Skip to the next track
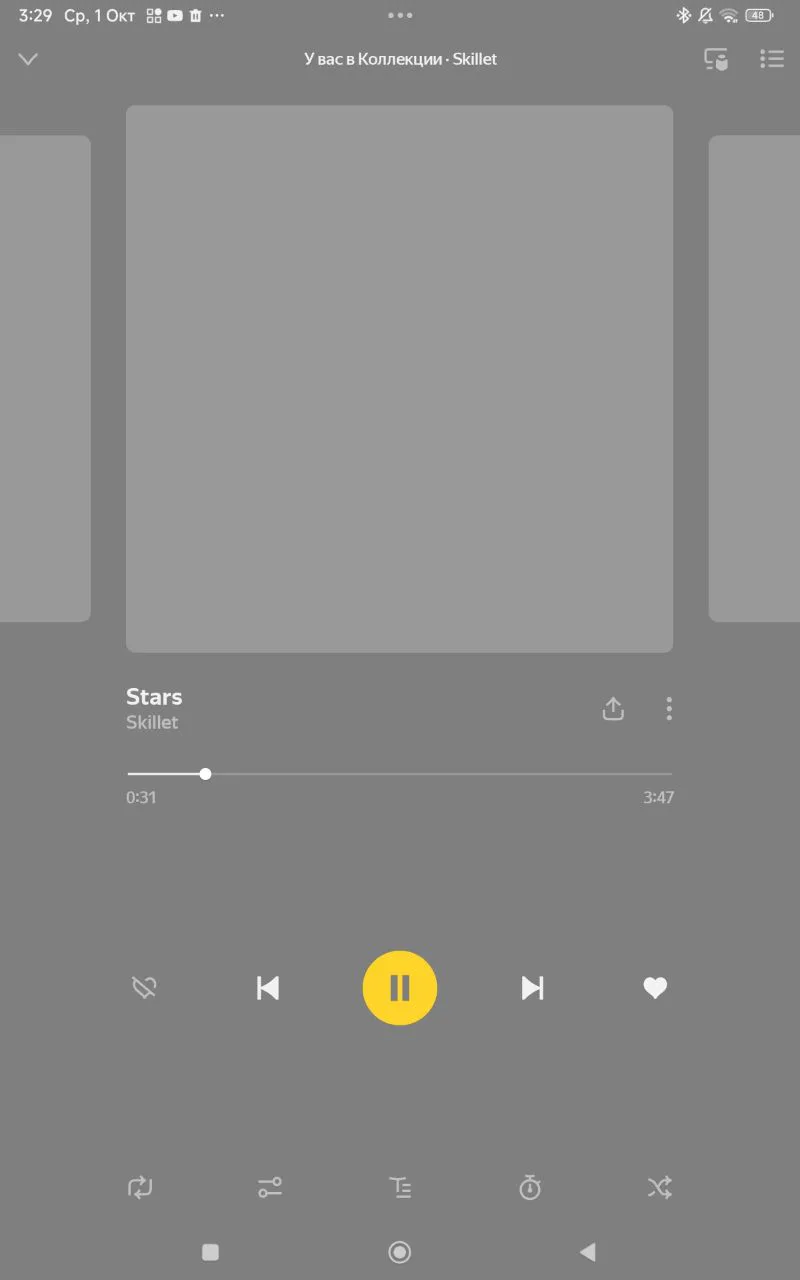This screenshot has width=800, height=1280. pos(532,988)
